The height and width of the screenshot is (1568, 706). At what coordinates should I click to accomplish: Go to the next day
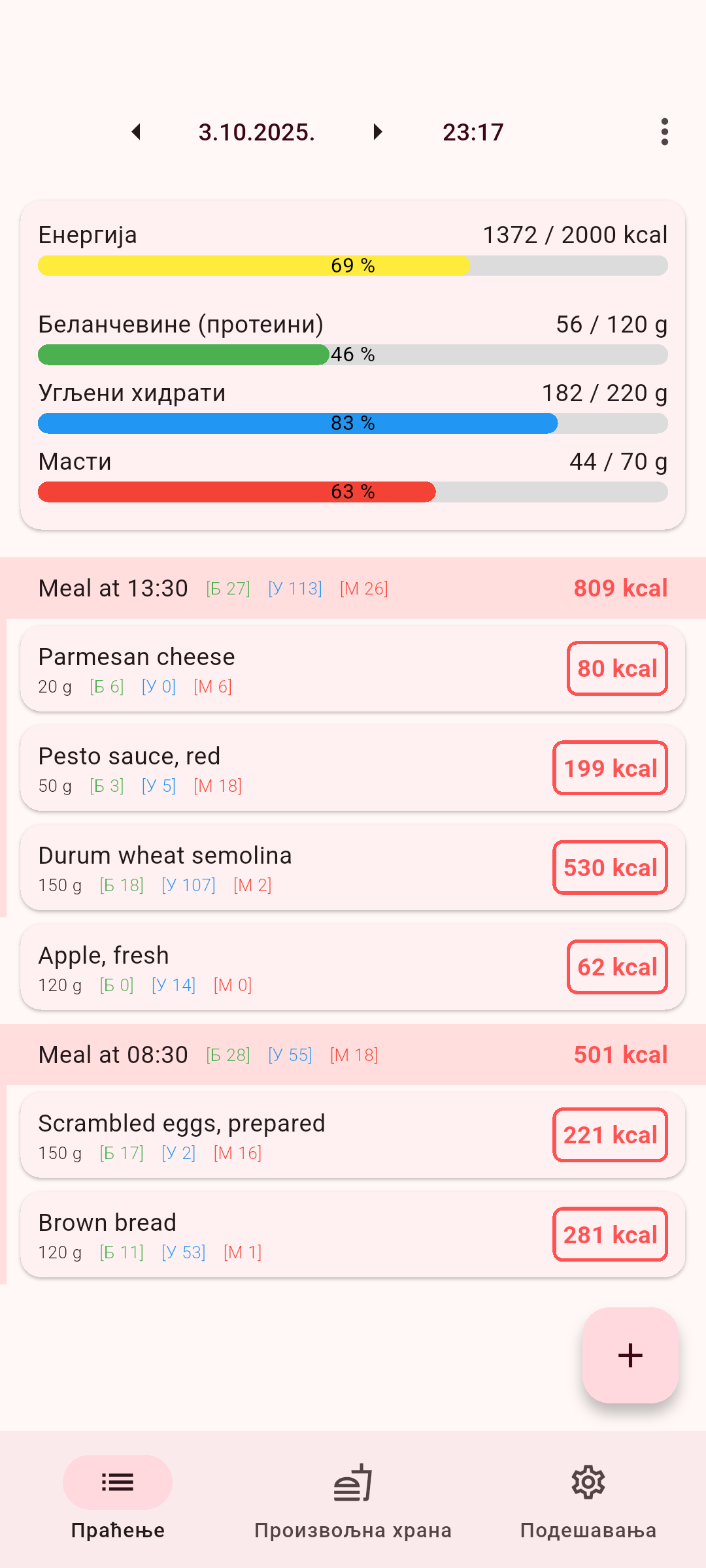377,132
